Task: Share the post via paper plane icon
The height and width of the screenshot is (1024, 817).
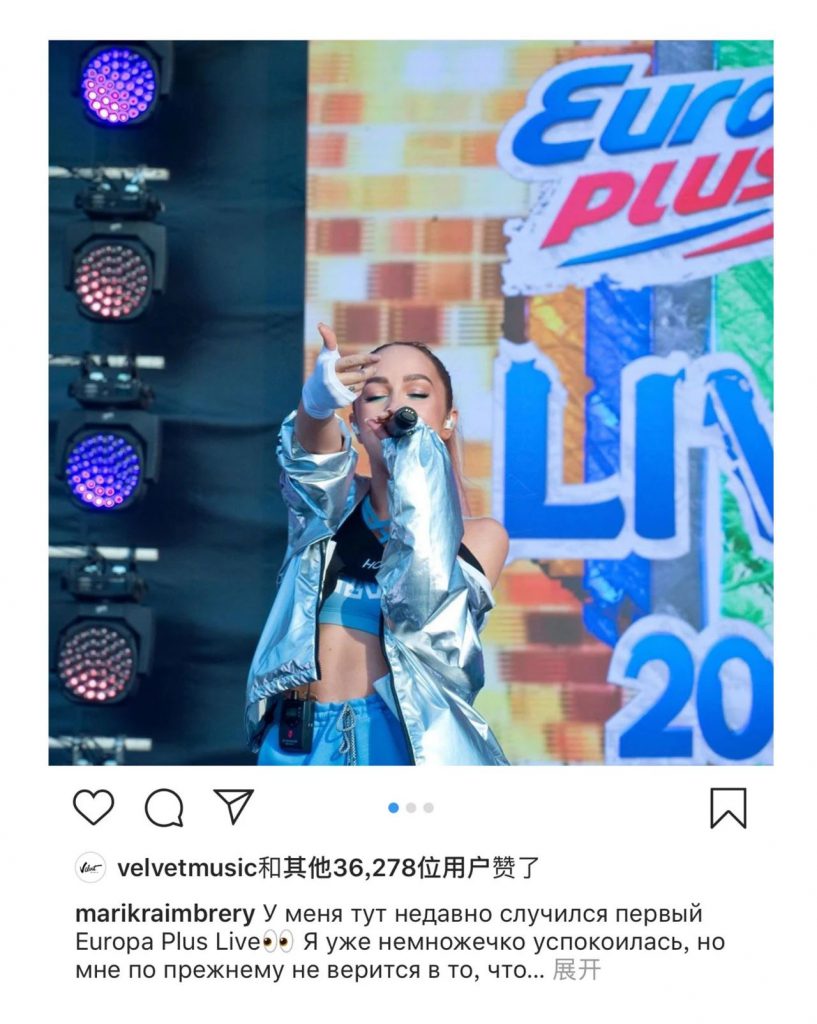Action: [x=234, y=806]
